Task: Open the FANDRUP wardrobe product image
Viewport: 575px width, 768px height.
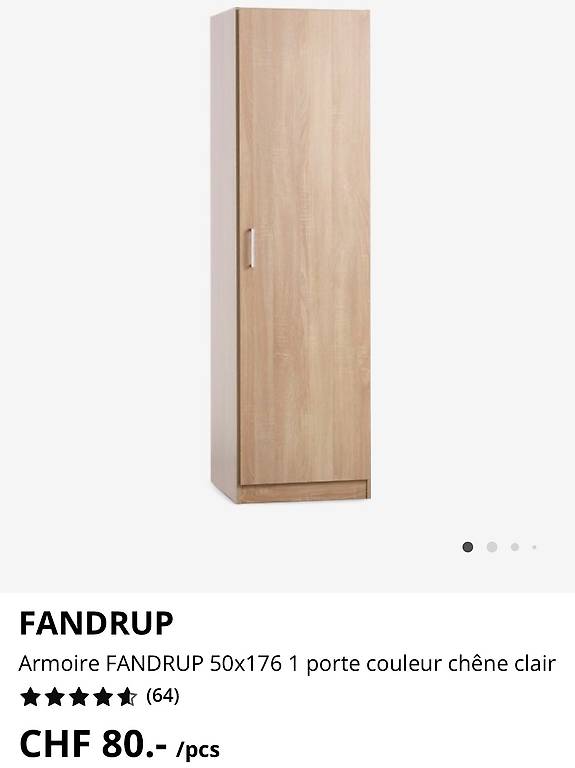Action: pos(290,255)
